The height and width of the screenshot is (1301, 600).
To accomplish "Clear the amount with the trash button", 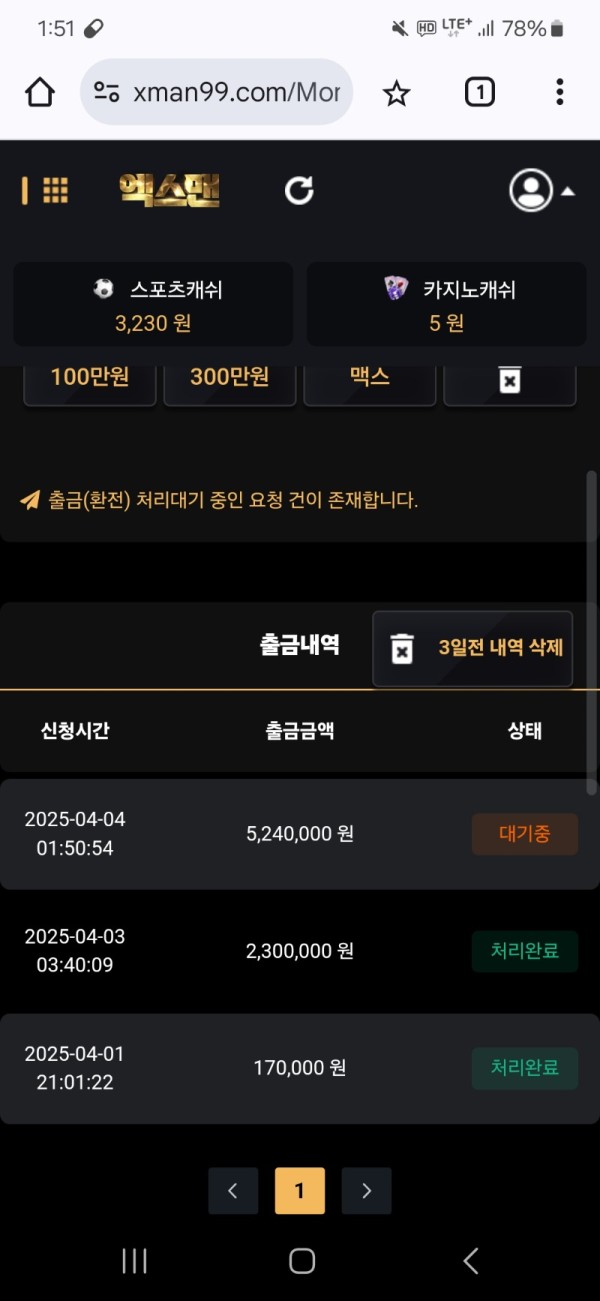I will pos(510,381).
